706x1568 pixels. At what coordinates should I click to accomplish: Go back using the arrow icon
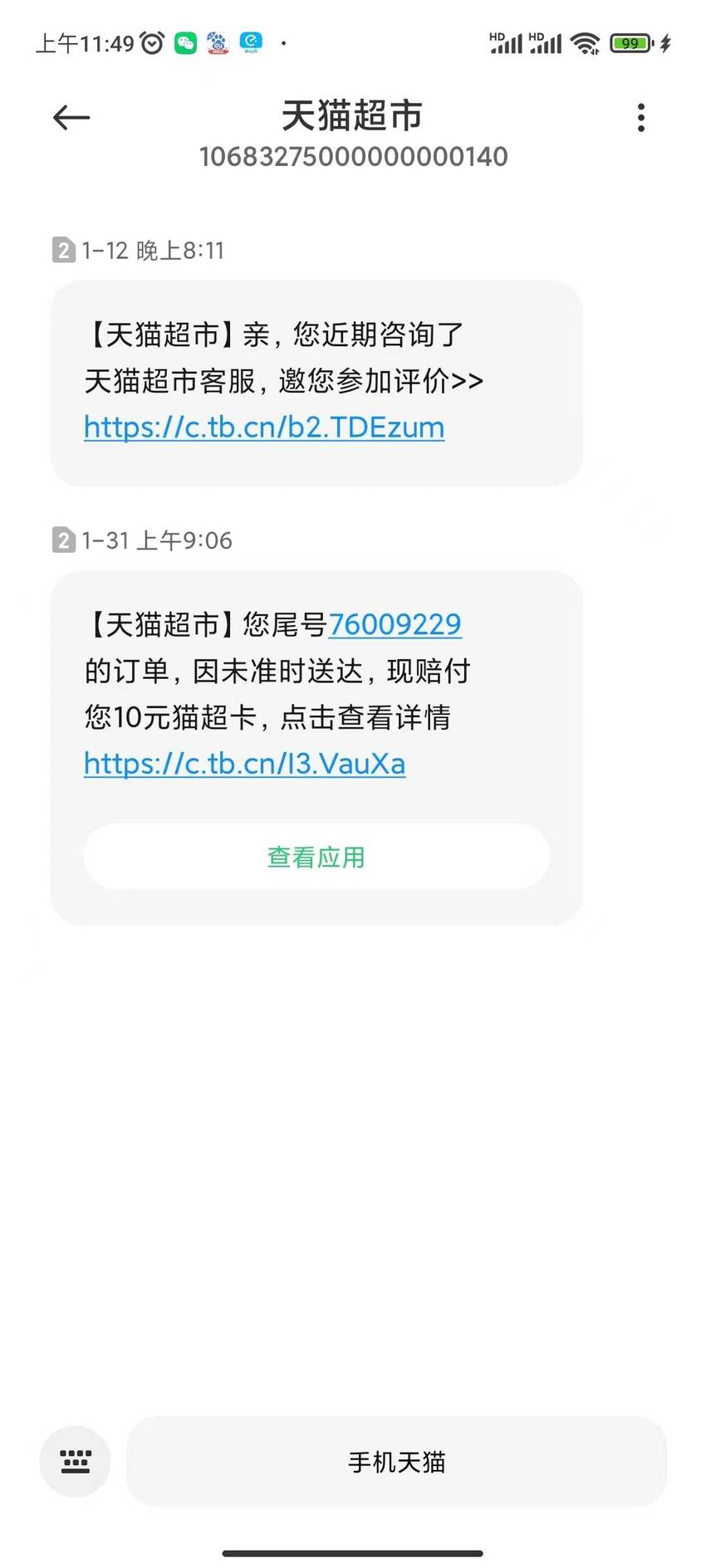tap(71, 118)
